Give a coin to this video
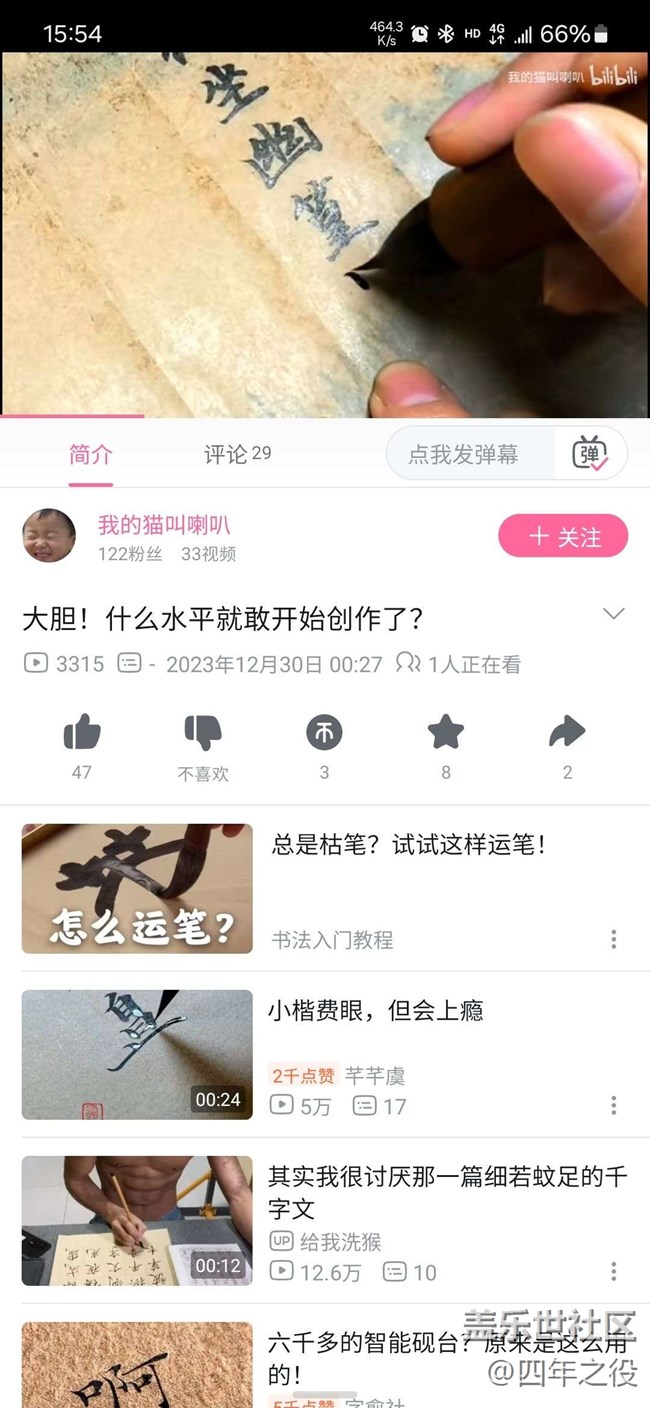The height and width of the screenshot is (1408, 650). [324, 735]
